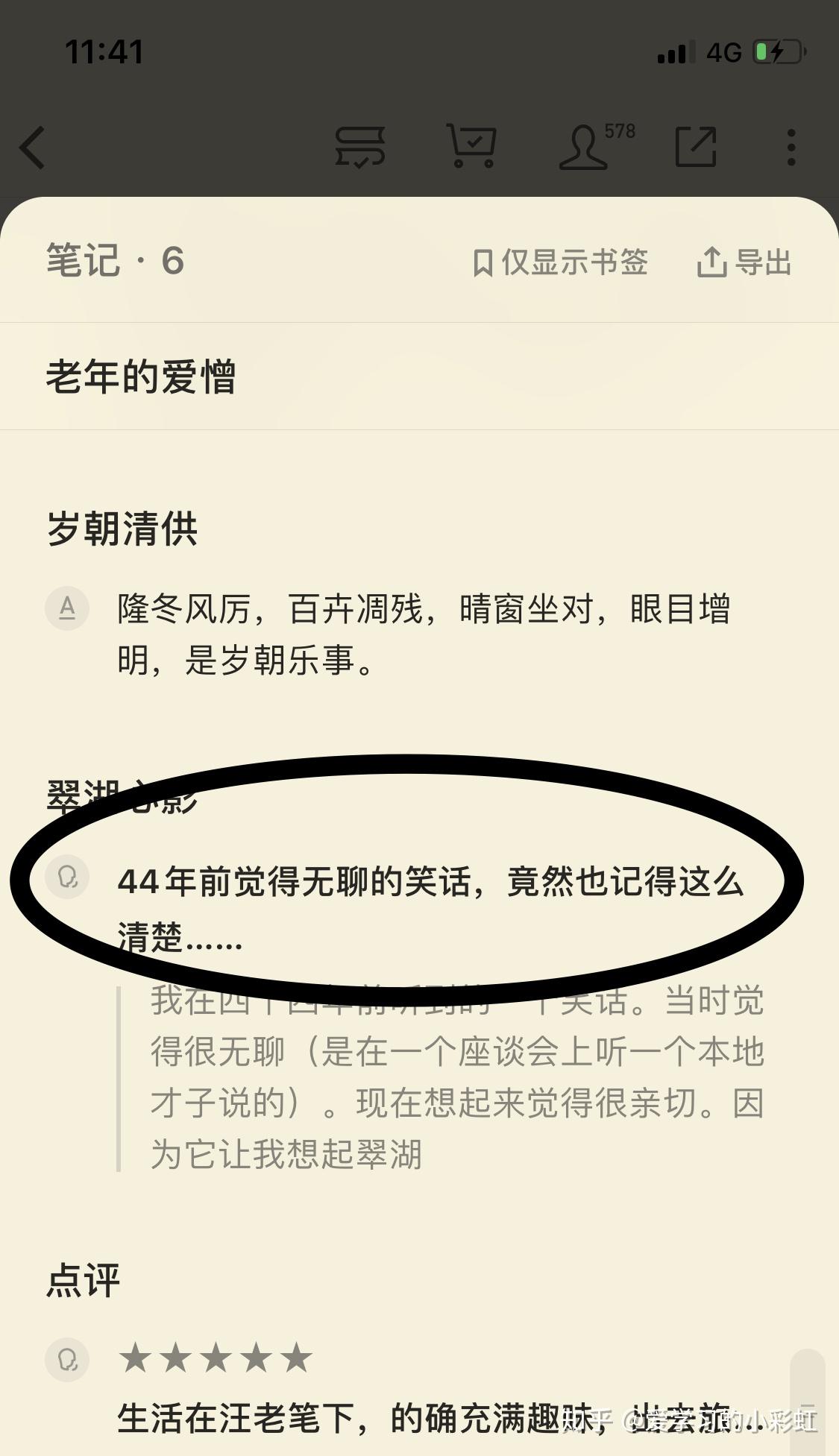Go back using the top-left arrow
This screenshot has height=1456, width=839.
33,147
